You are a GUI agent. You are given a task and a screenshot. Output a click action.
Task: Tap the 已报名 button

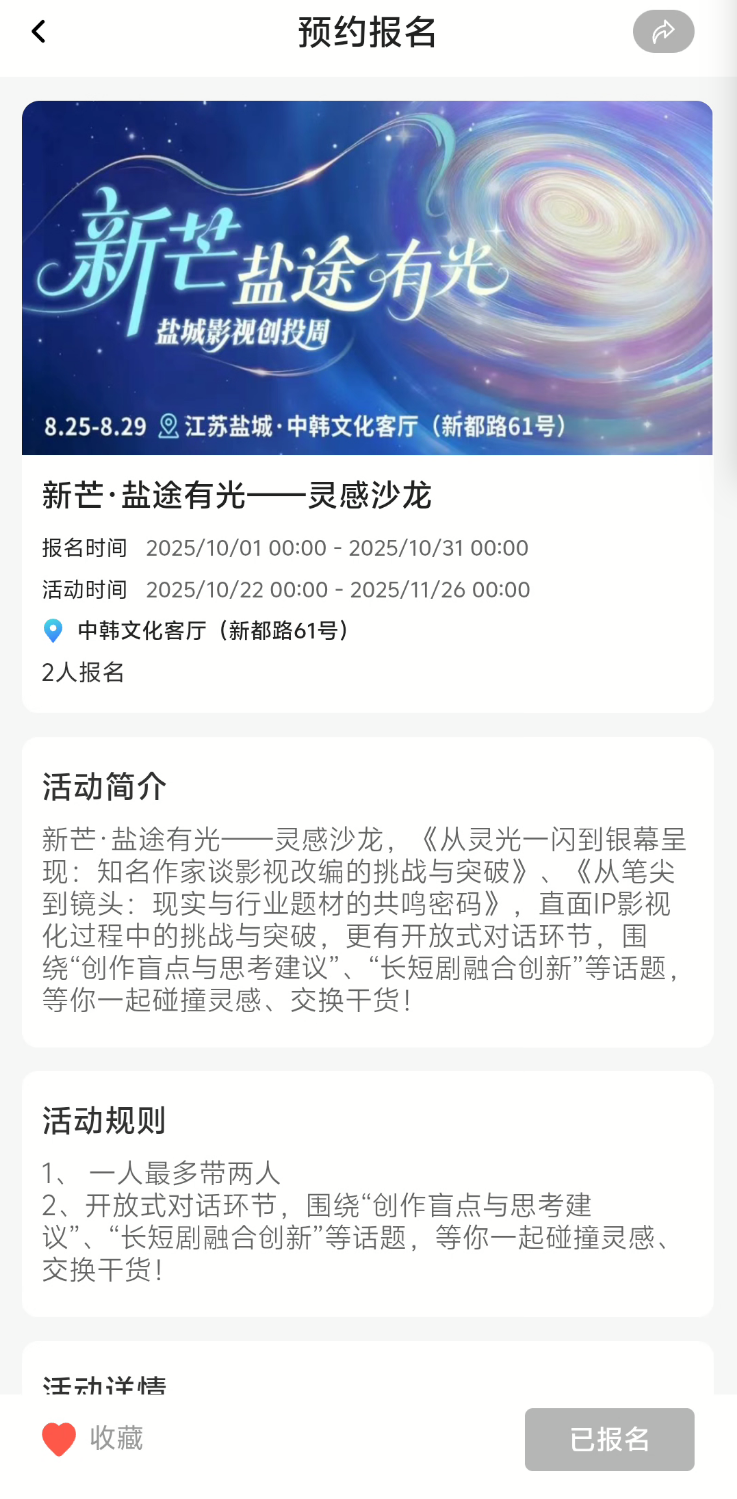609,1439
